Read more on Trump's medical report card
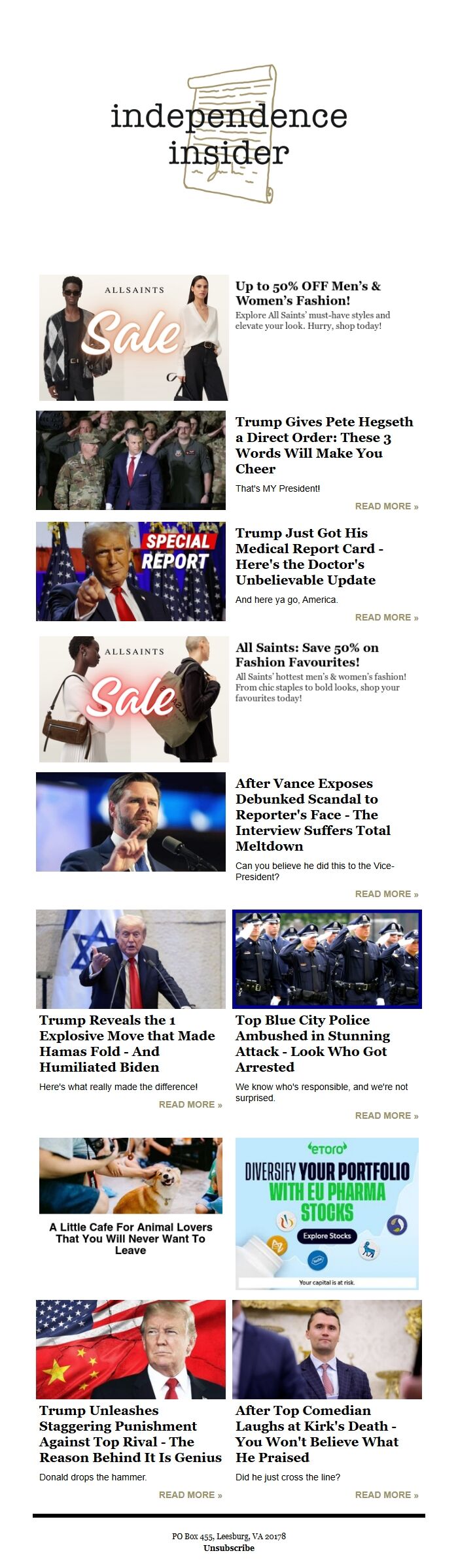This screenshot has width=458, height=1568. click(x=386, y=617)
